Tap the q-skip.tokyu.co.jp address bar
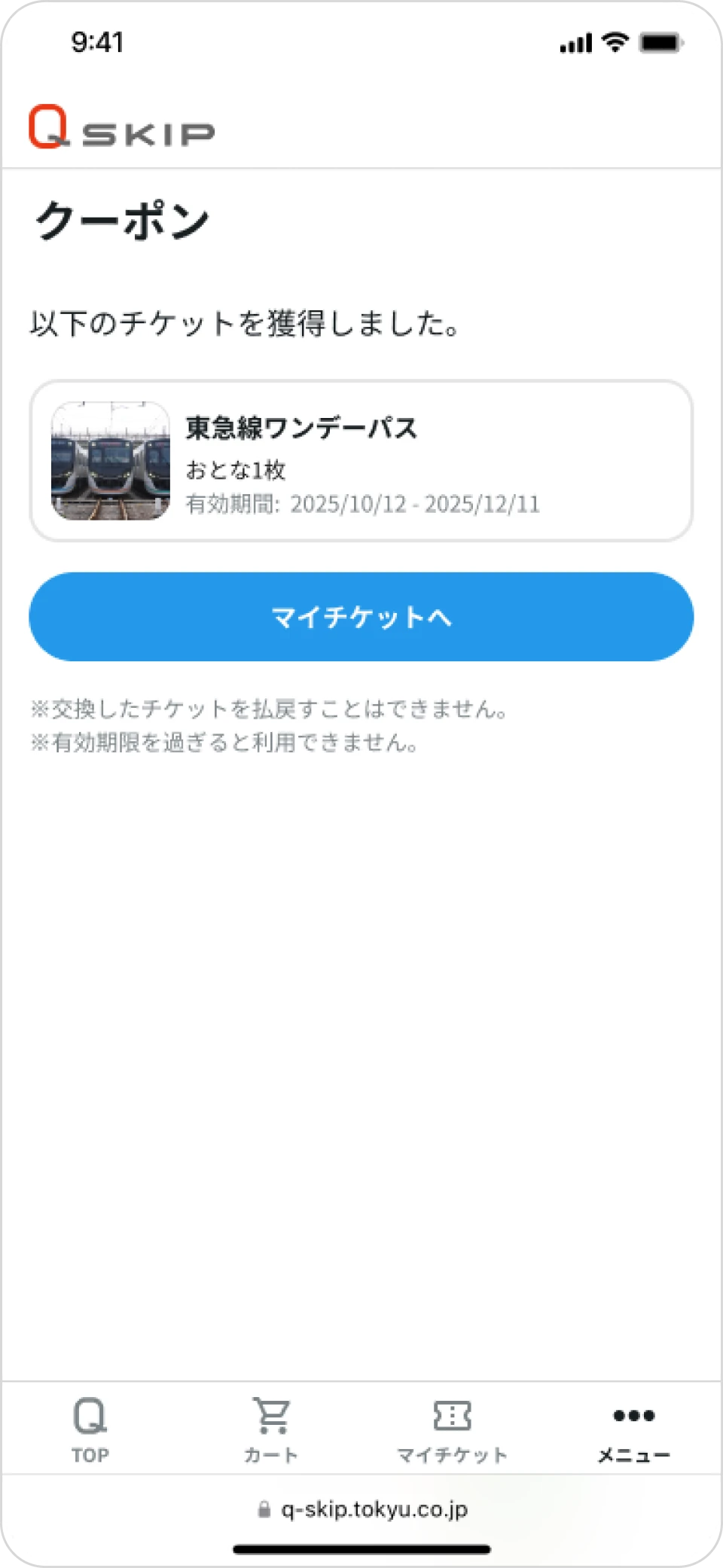723x1568 pixels. (362, 1509)
